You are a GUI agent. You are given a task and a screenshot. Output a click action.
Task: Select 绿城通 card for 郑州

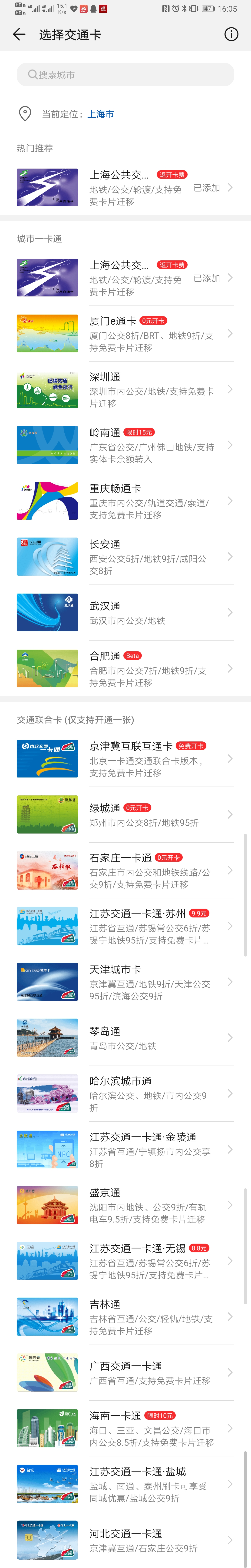point(125,814)
